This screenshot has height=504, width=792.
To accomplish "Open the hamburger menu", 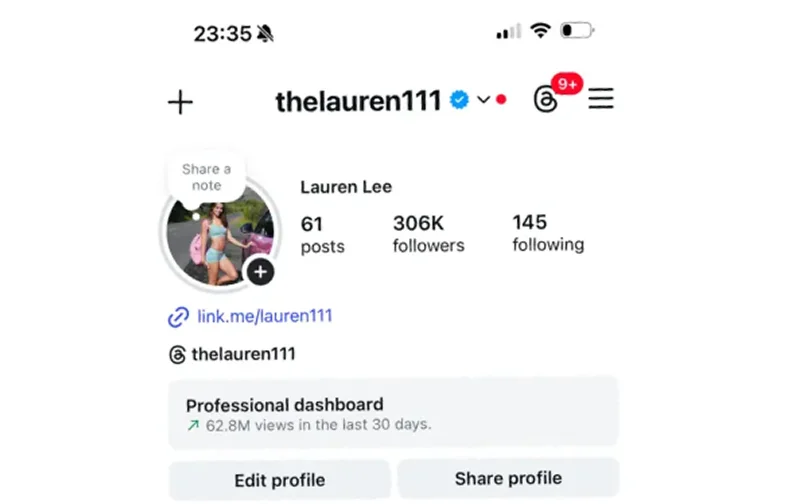I will tap(601, 99).
